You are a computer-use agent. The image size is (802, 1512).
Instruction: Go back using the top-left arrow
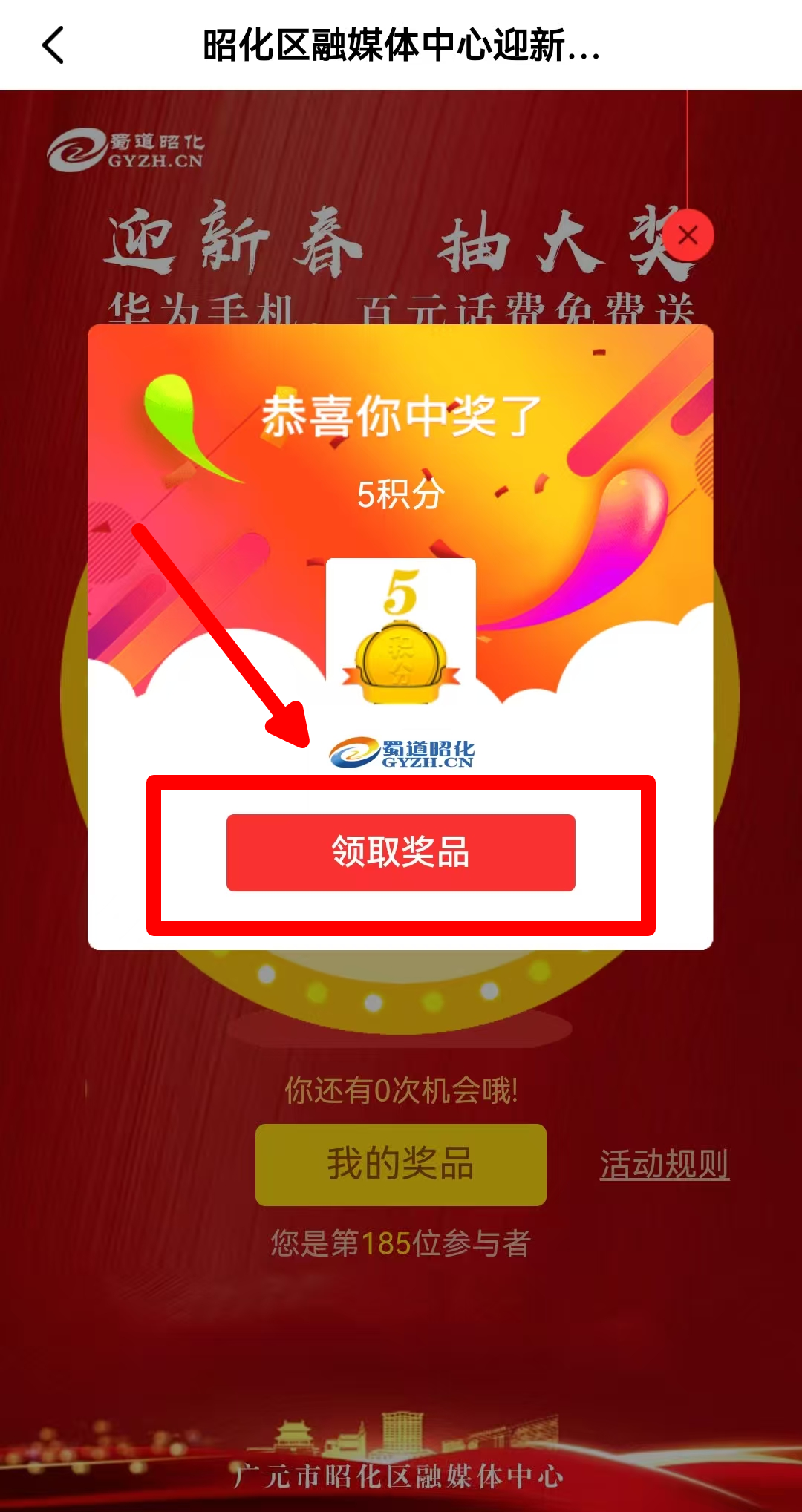pos(53,45)
